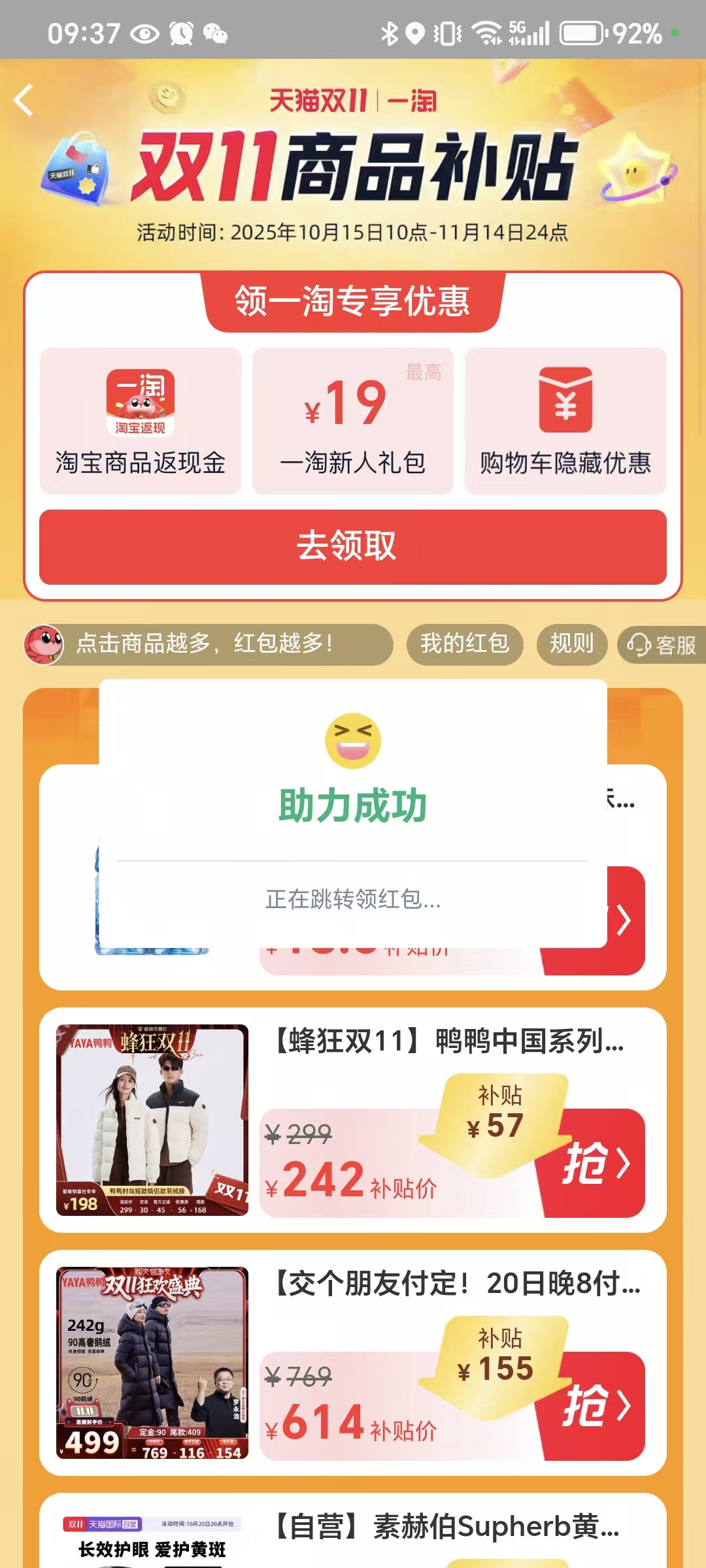Grab the 鸭鸭中国系列 ¥242 subsidy deal

[x=595, y=1164]
